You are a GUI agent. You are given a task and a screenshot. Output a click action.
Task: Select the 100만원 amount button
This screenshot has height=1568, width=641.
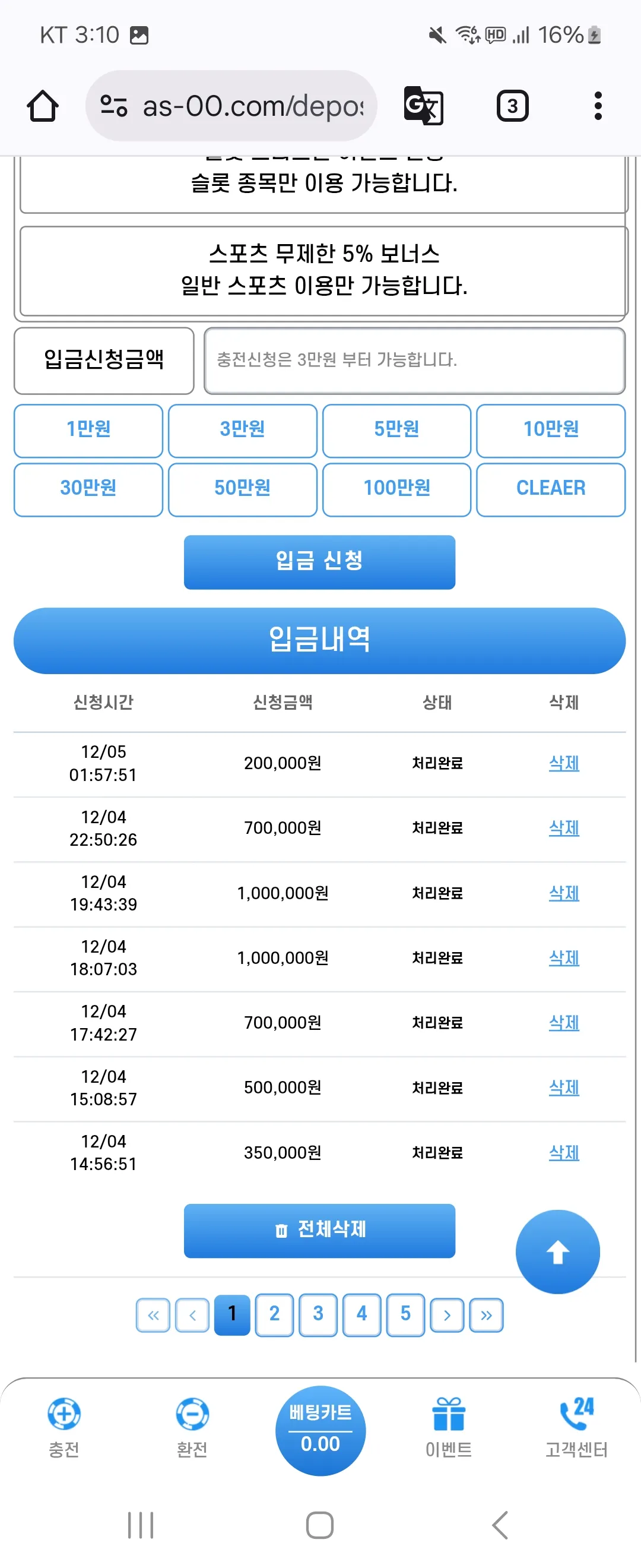(x=396, y=489)
